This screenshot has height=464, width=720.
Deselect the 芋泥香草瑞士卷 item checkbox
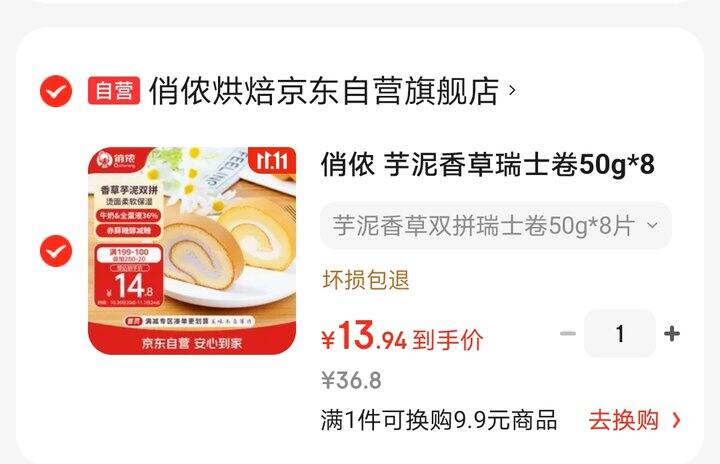55,250
